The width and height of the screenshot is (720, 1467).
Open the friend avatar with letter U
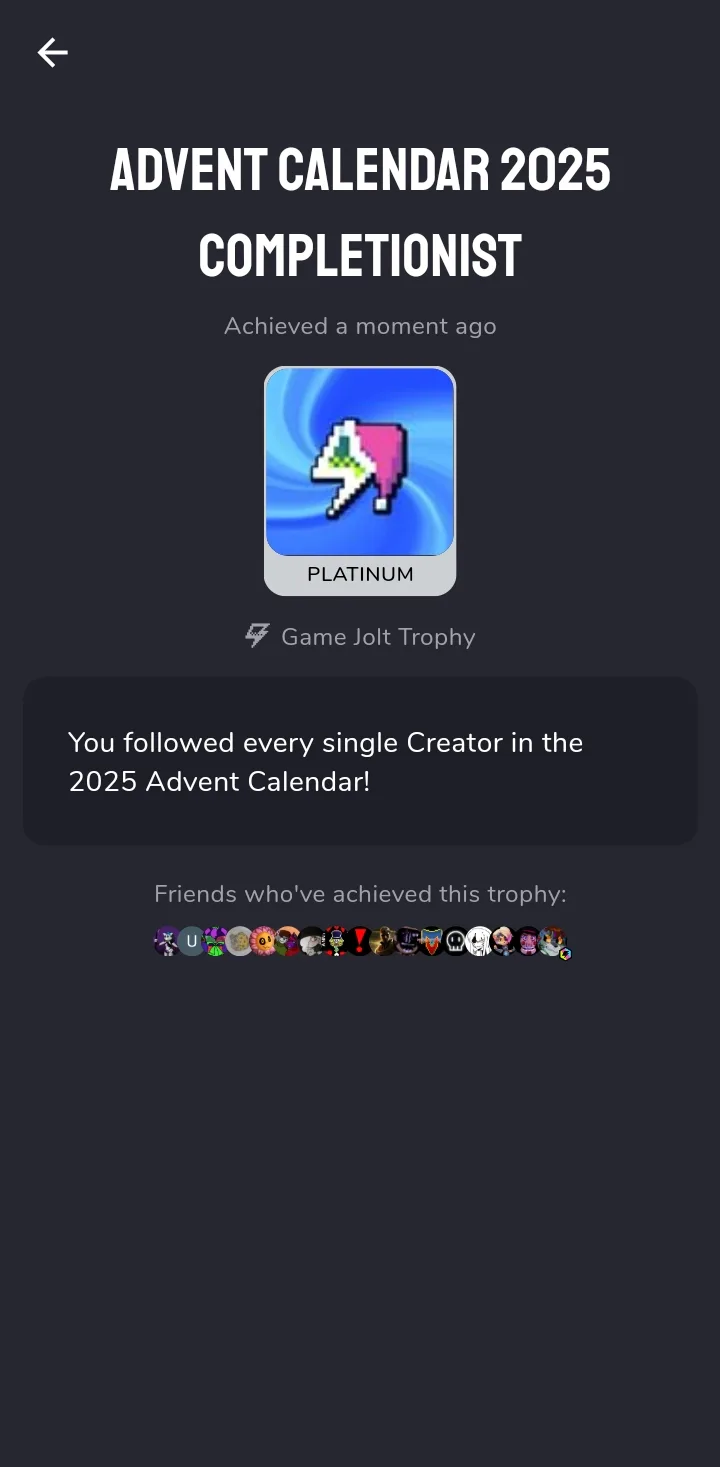click(x=191, y=941)
